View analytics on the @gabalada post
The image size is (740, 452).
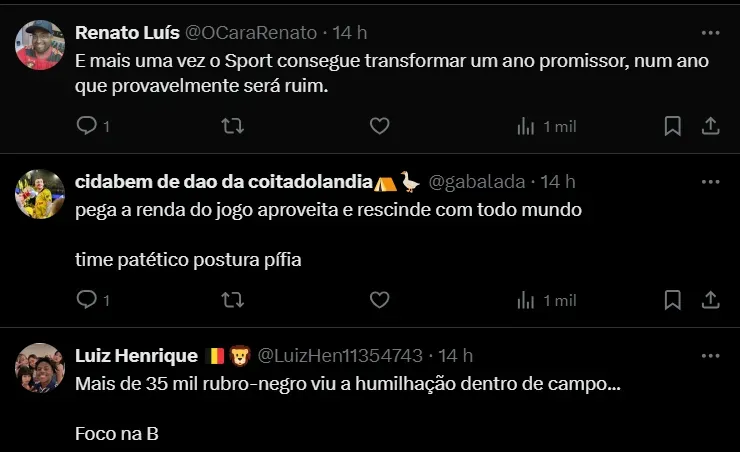(x=526, y=299)
